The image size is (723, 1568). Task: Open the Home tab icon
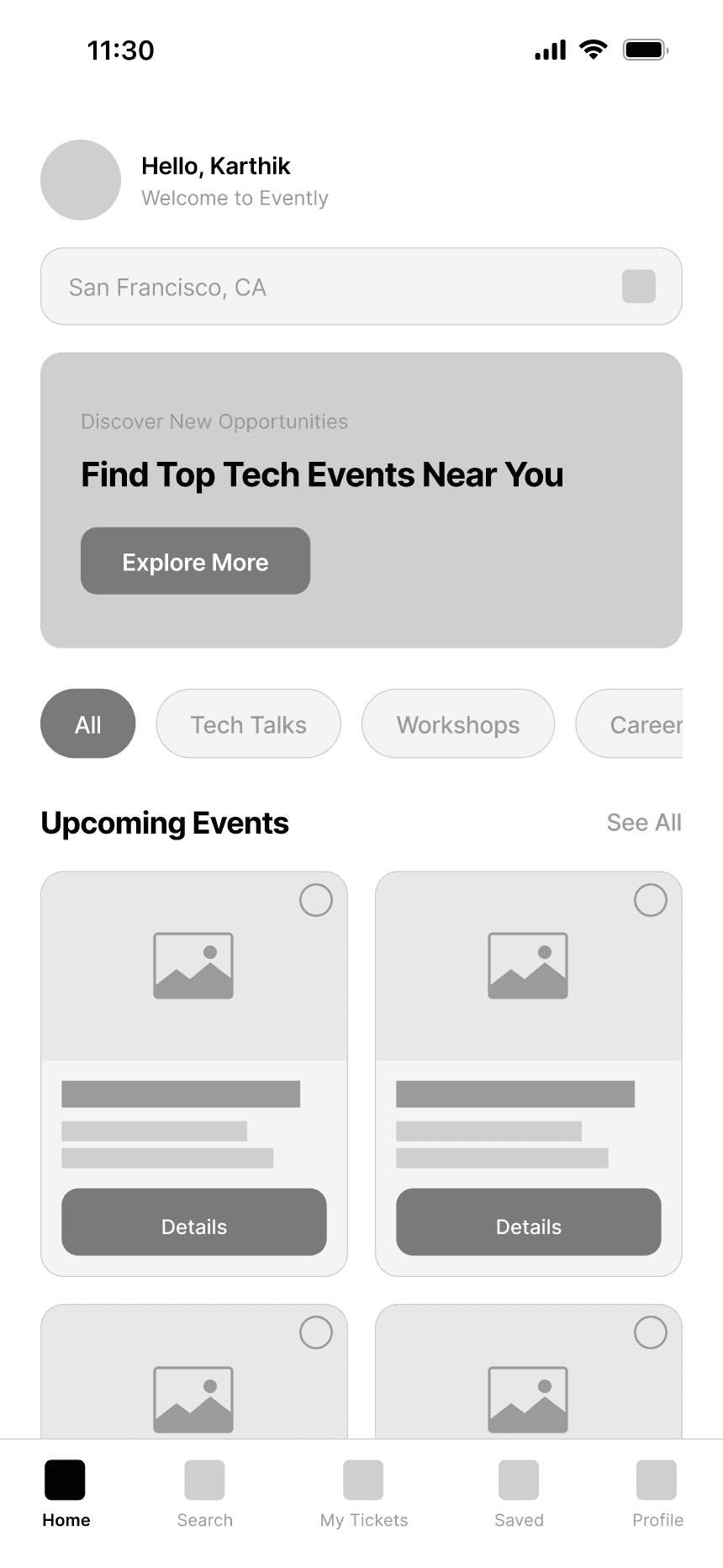(66, 1479)
